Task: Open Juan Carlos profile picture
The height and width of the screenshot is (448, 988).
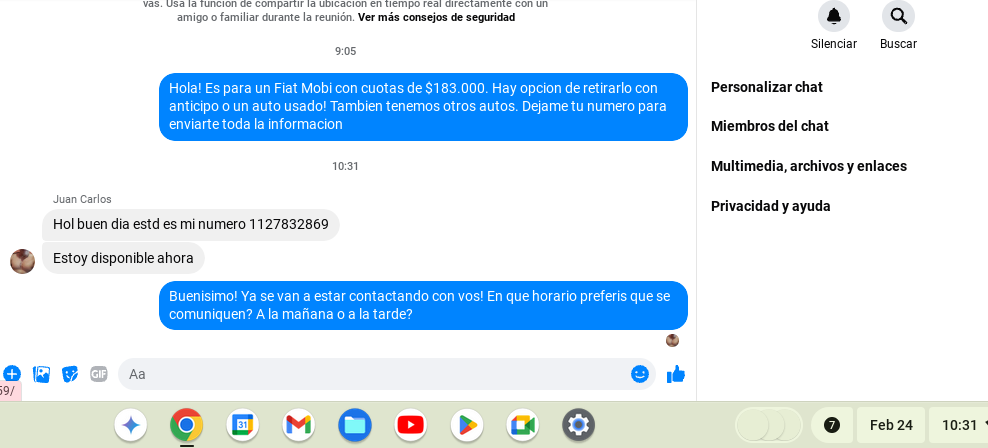Action: (x=22, y=261)
